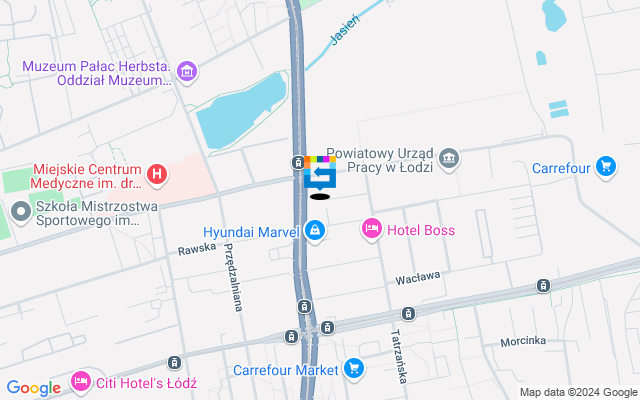Tap the blue arrow marker pin
The height and width of the screenshot is (400, 640).
click(320, 177)
